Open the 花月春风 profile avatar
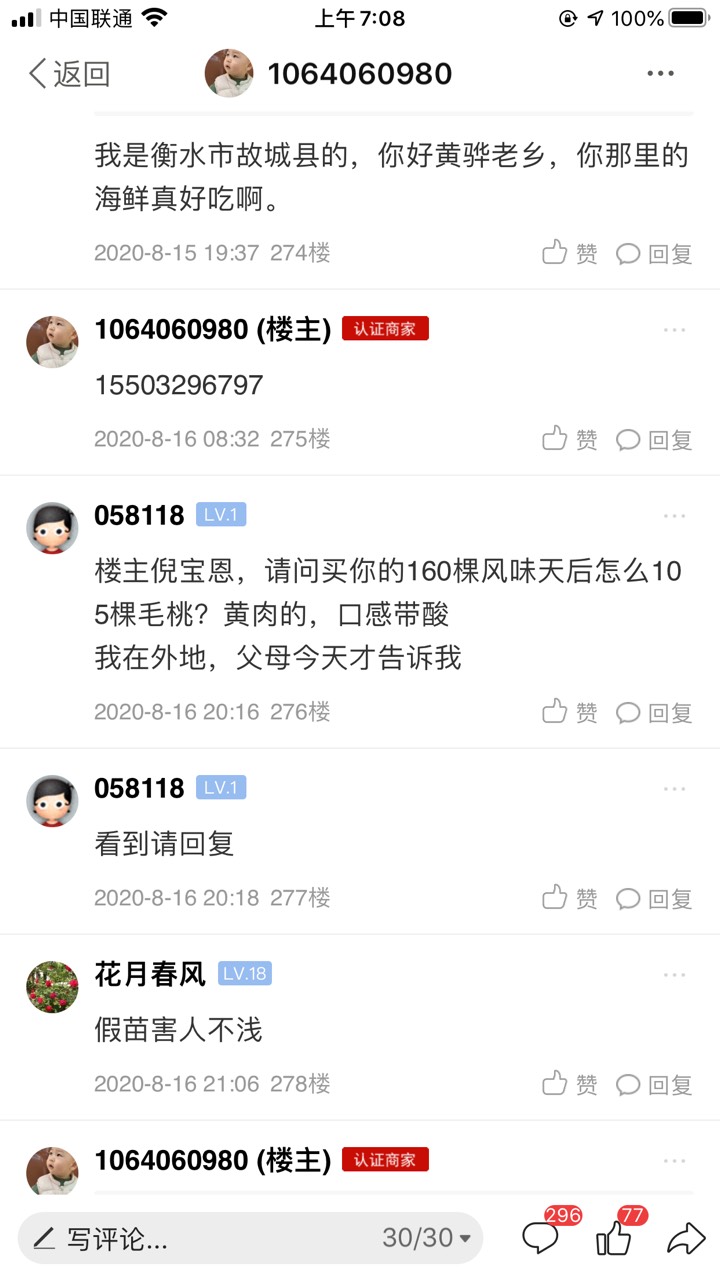 [52, 986]
